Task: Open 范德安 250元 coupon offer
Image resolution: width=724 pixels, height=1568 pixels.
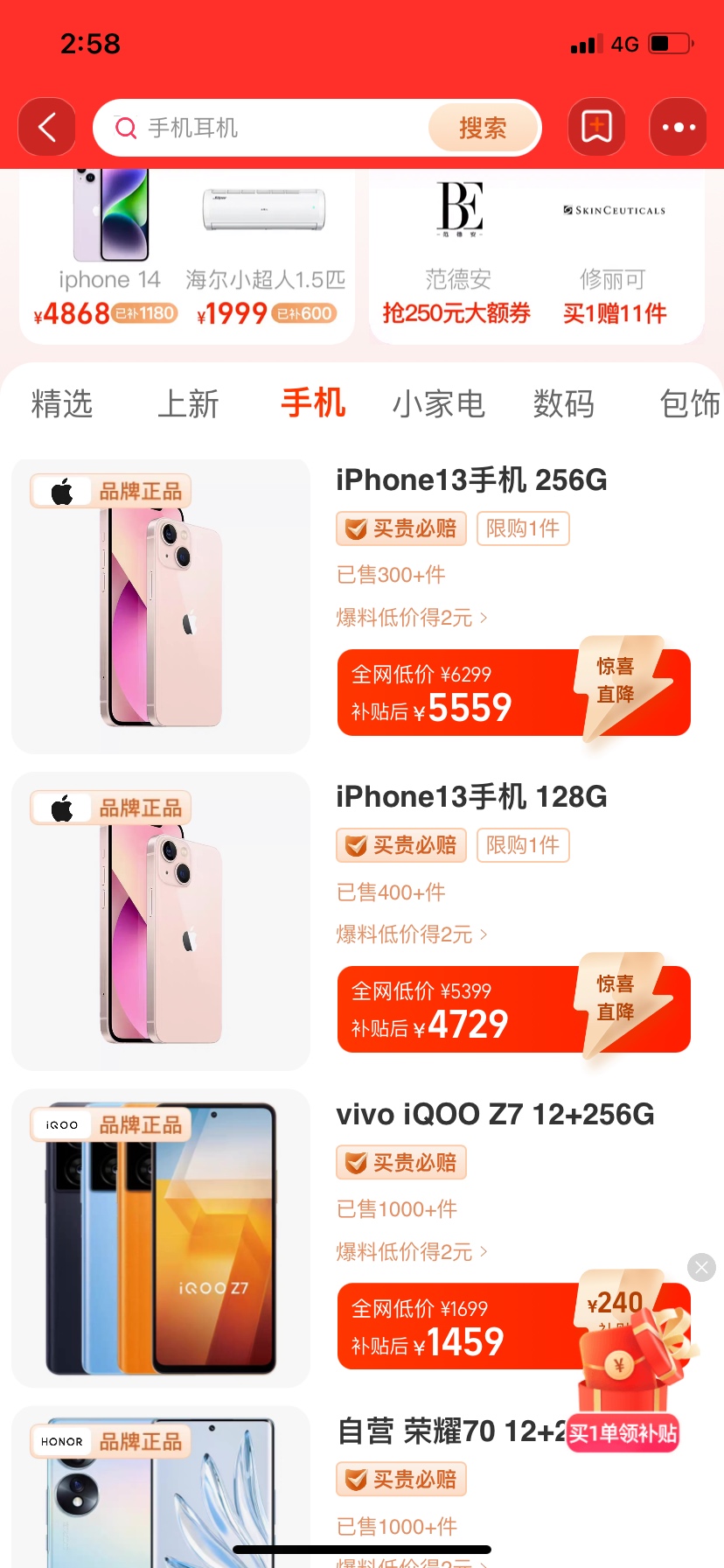Action: [x=457, y=254]
